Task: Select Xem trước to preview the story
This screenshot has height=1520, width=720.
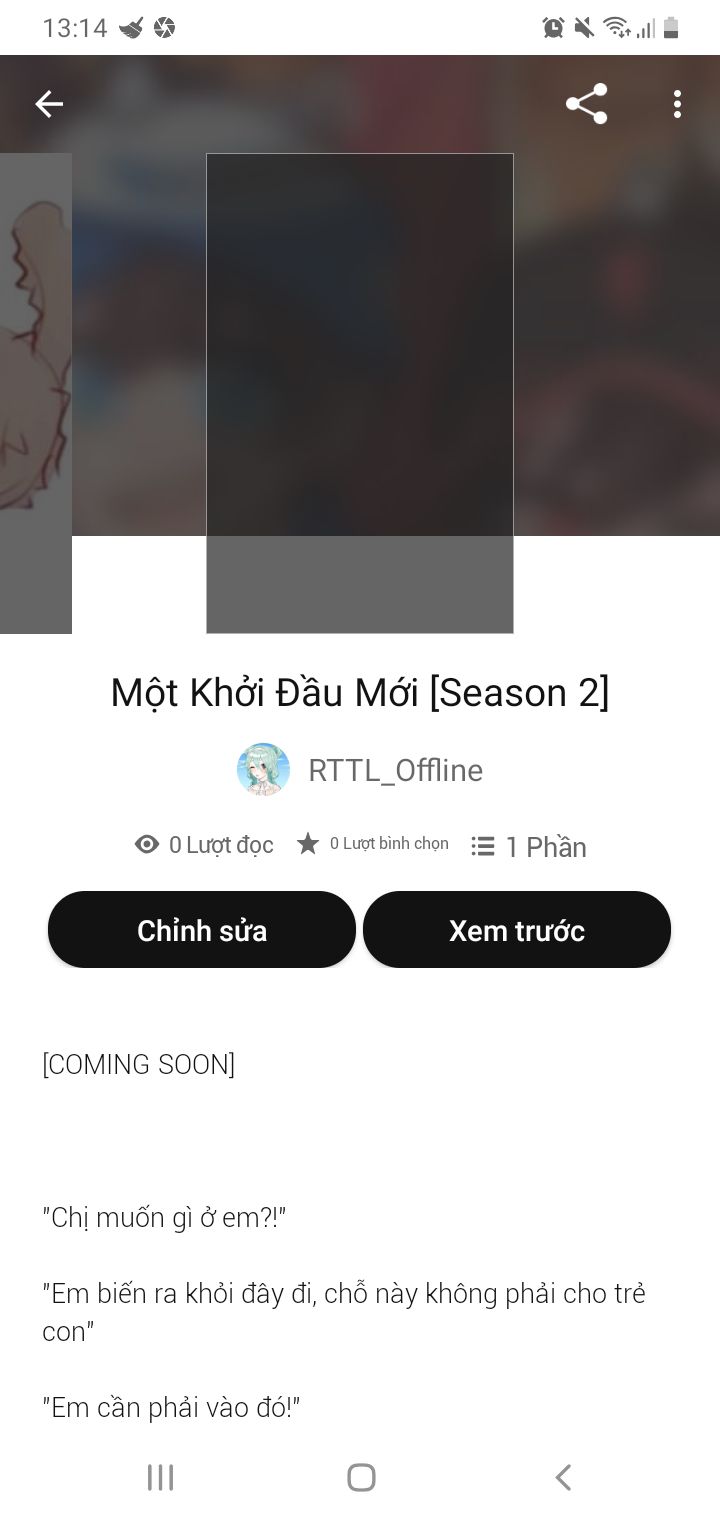Action: point(516,930)
